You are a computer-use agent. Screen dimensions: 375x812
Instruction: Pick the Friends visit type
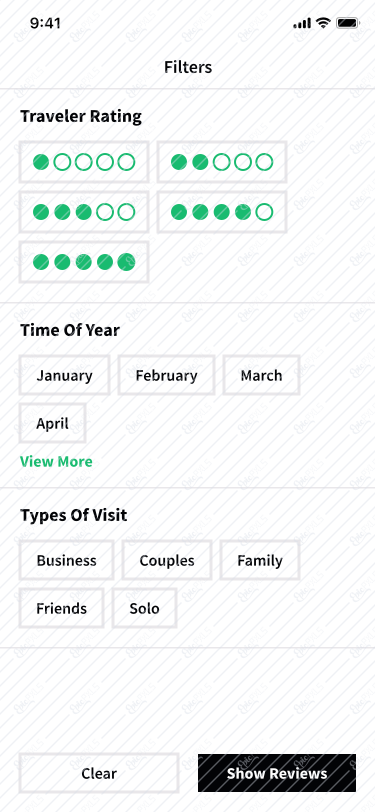pyautogui.click(x=62, y=608)
